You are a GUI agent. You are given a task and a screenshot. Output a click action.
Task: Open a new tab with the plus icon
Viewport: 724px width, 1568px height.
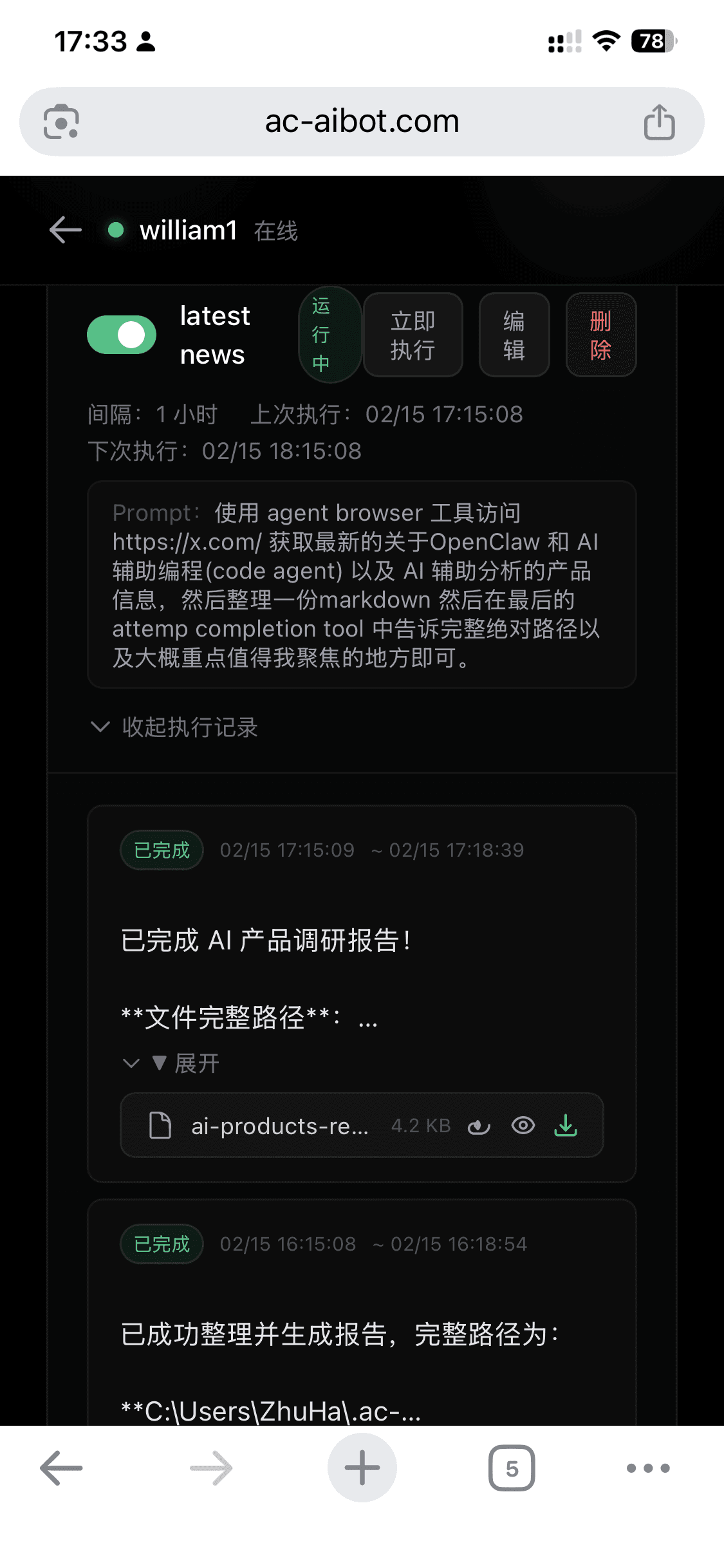[362, 1468]
